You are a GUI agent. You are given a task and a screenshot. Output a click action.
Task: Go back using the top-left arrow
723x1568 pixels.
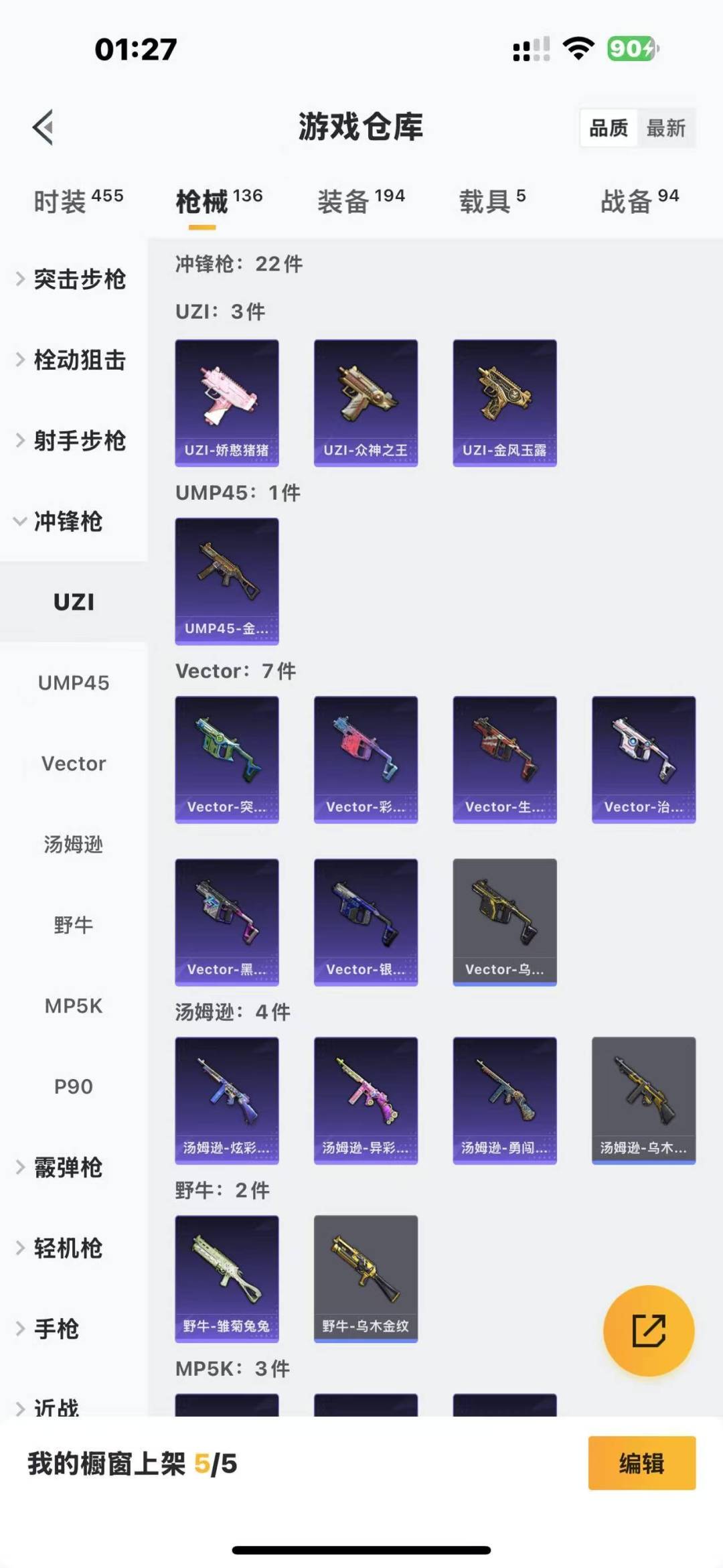44,127
